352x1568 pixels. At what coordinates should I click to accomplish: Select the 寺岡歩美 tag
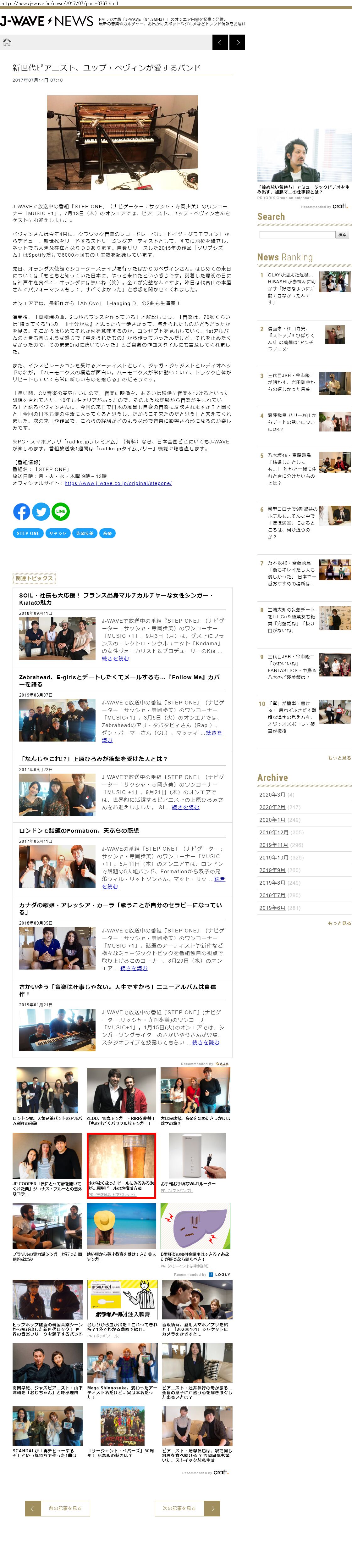85,533
